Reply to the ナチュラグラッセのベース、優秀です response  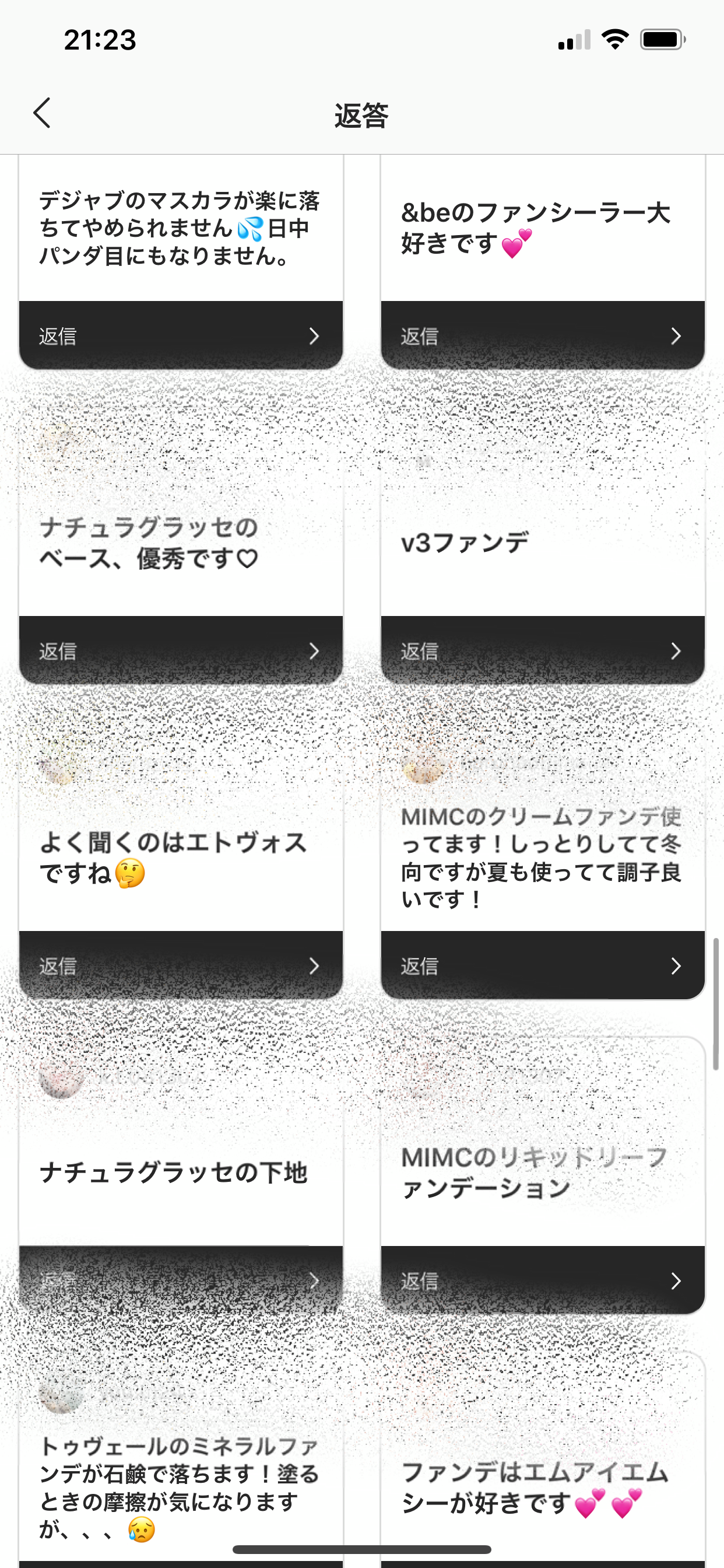click(181, 650)
